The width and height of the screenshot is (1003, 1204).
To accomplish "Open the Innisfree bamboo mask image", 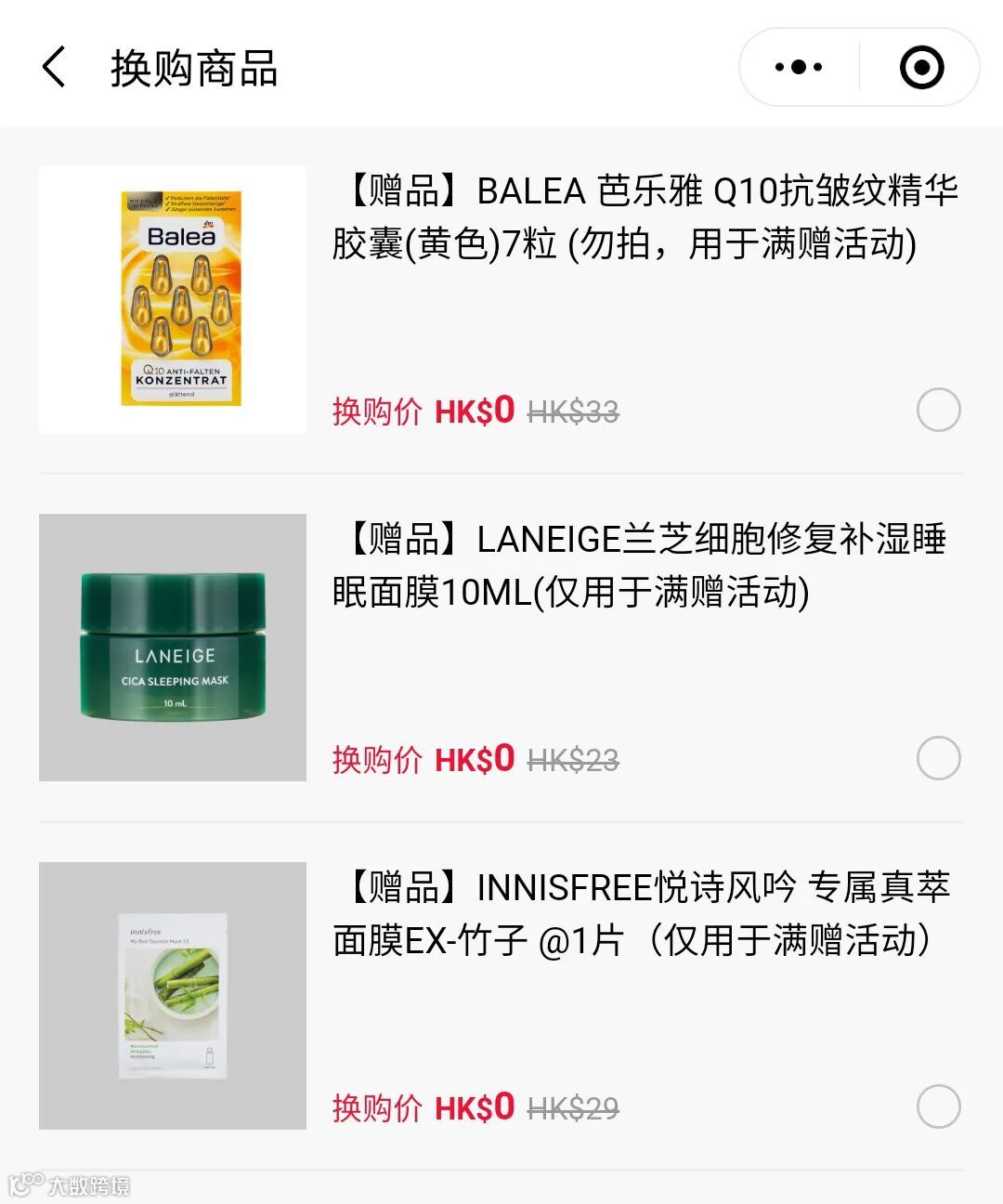I will click(x=173, y=996).
